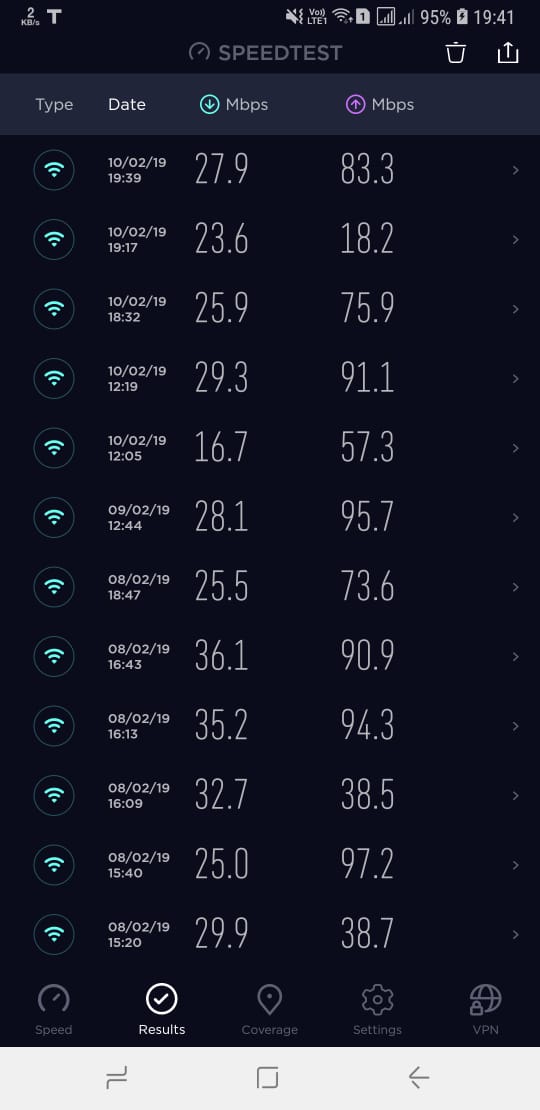540x1110 pixels.
Task: Switch to the VPN tab
Action: [x=486, y=1009]
